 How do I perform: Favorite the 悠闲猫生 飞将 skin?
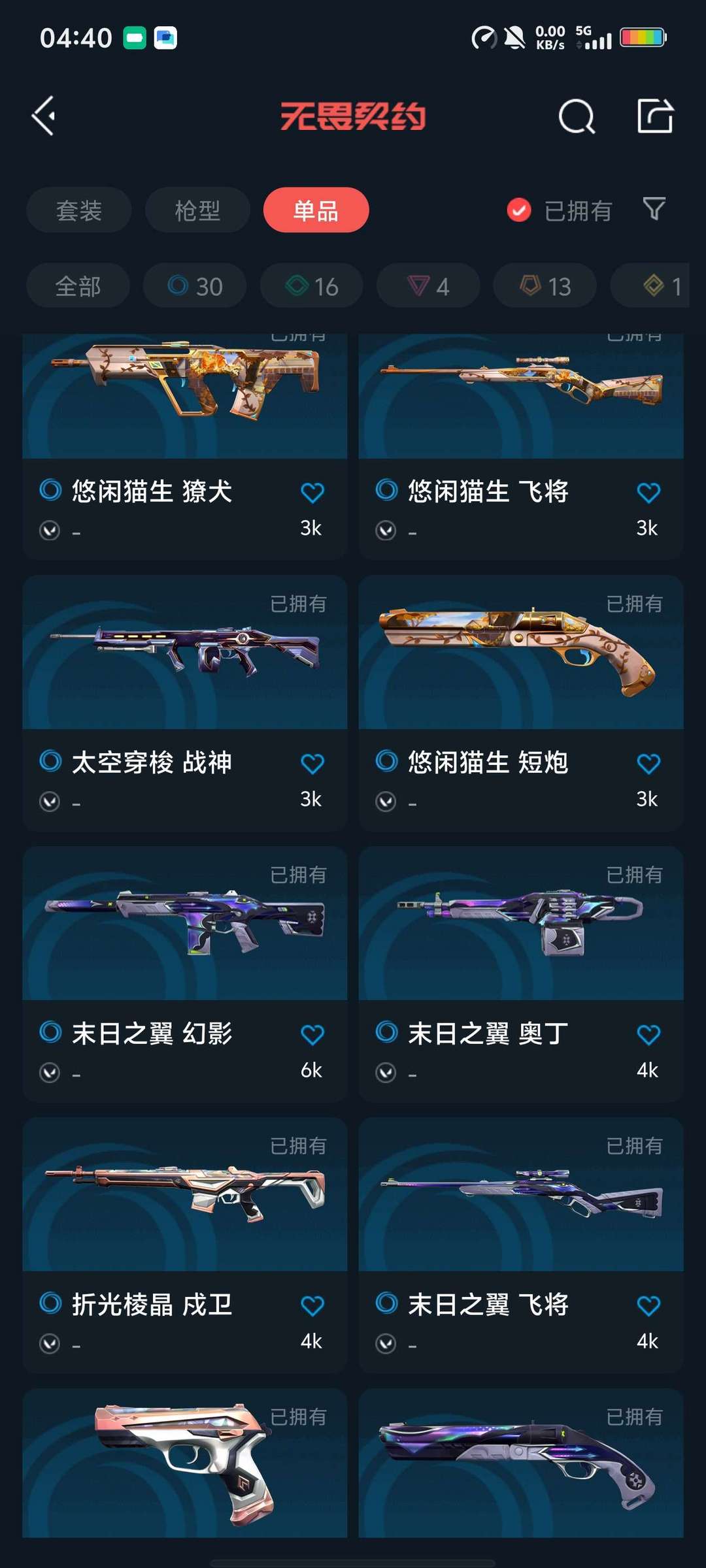[x=648, y=493]
